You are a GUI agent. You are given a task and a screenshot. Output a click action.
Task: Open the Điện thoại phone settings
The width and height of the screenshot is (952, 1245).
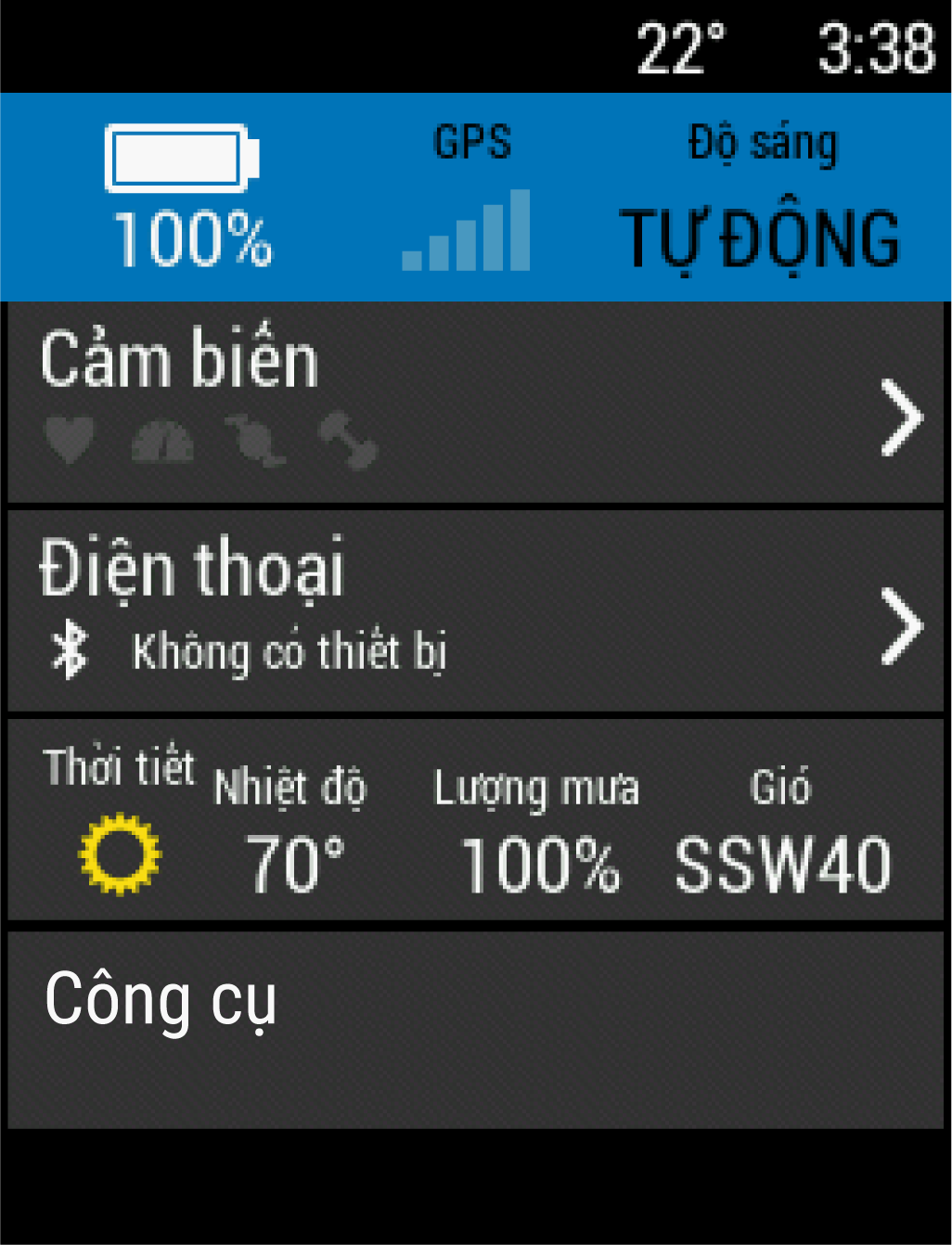click(x=475, y=611)
